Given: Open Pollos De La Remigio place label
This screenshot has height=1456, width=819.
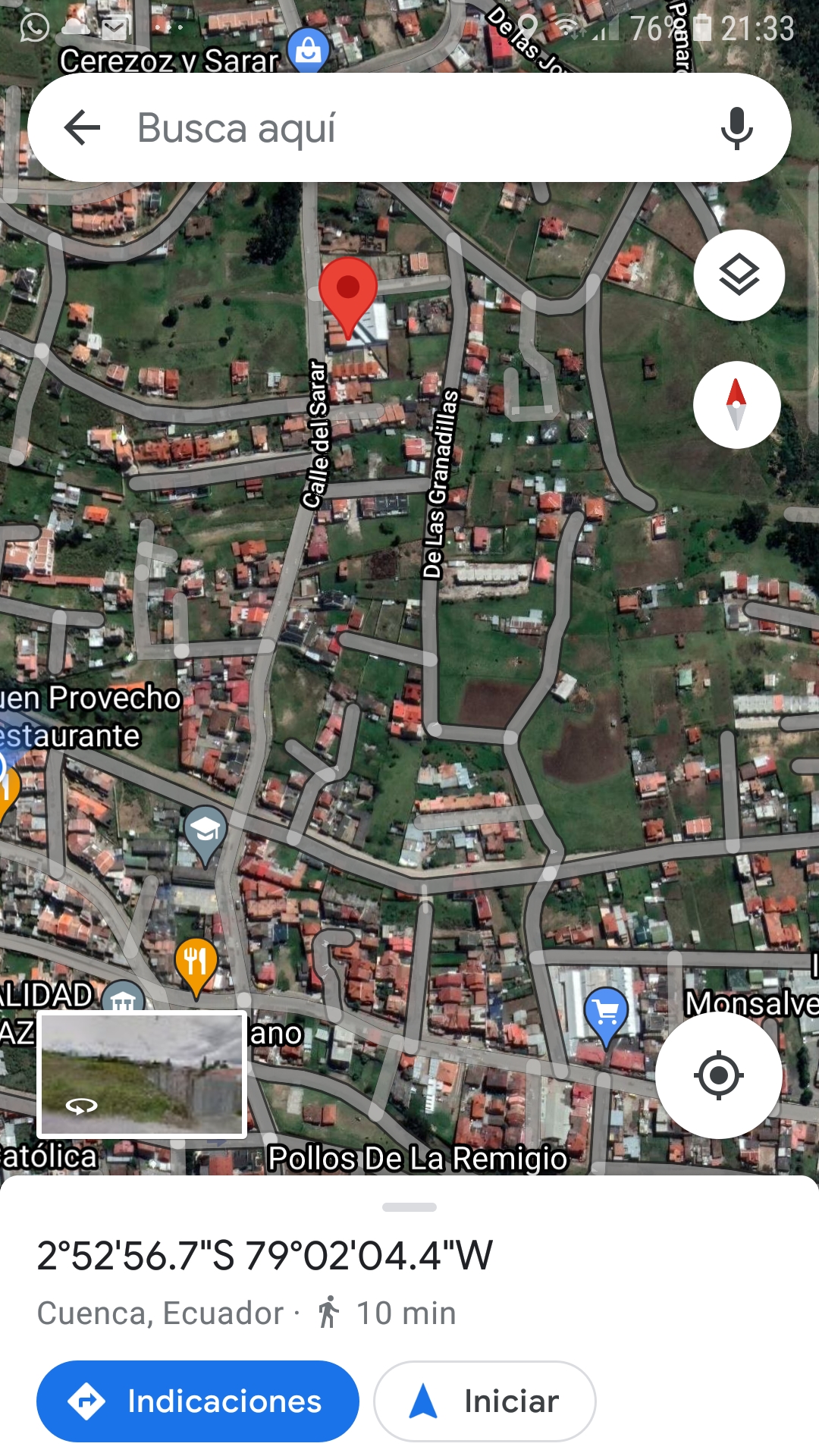Looking at the screenshot, I should pos(418,1158).
